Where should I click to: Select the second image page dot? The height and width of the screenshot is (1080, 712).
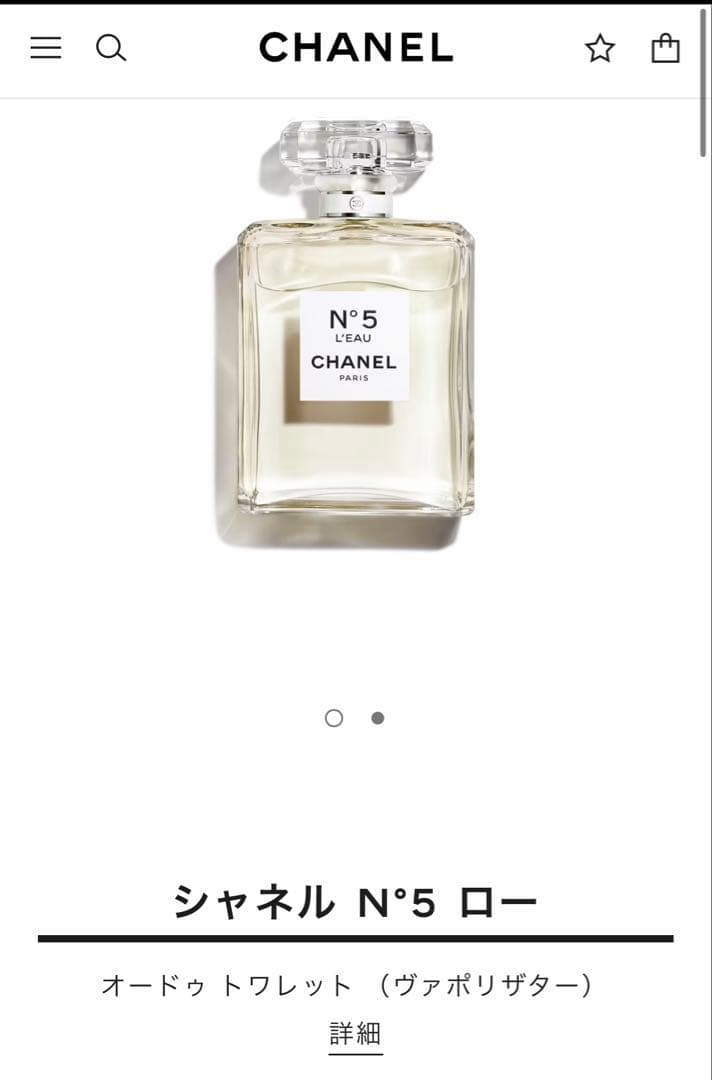point(377,718)
